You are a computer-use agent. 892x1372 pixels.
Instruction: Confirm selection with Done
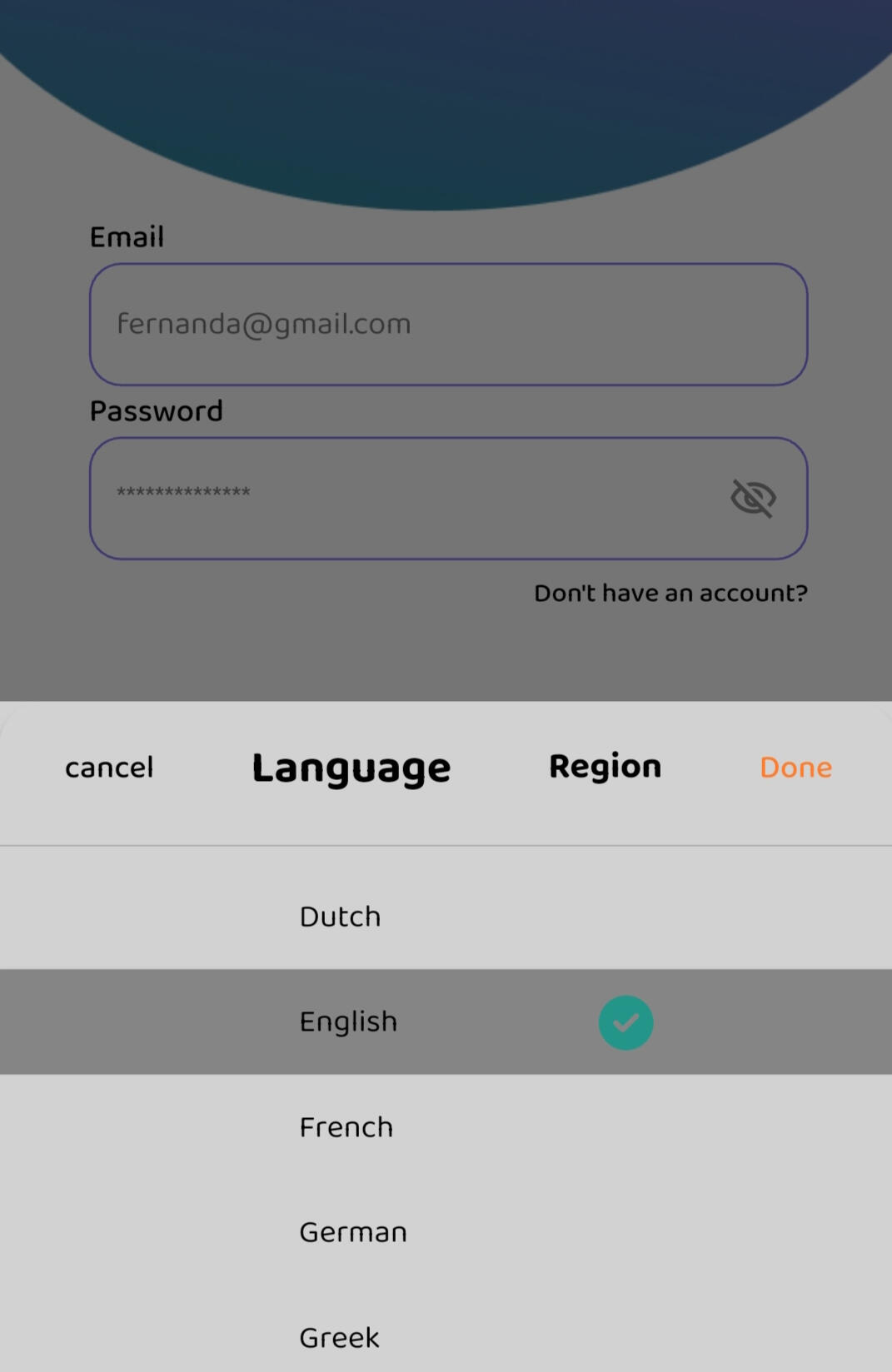[x=795, y=767]
